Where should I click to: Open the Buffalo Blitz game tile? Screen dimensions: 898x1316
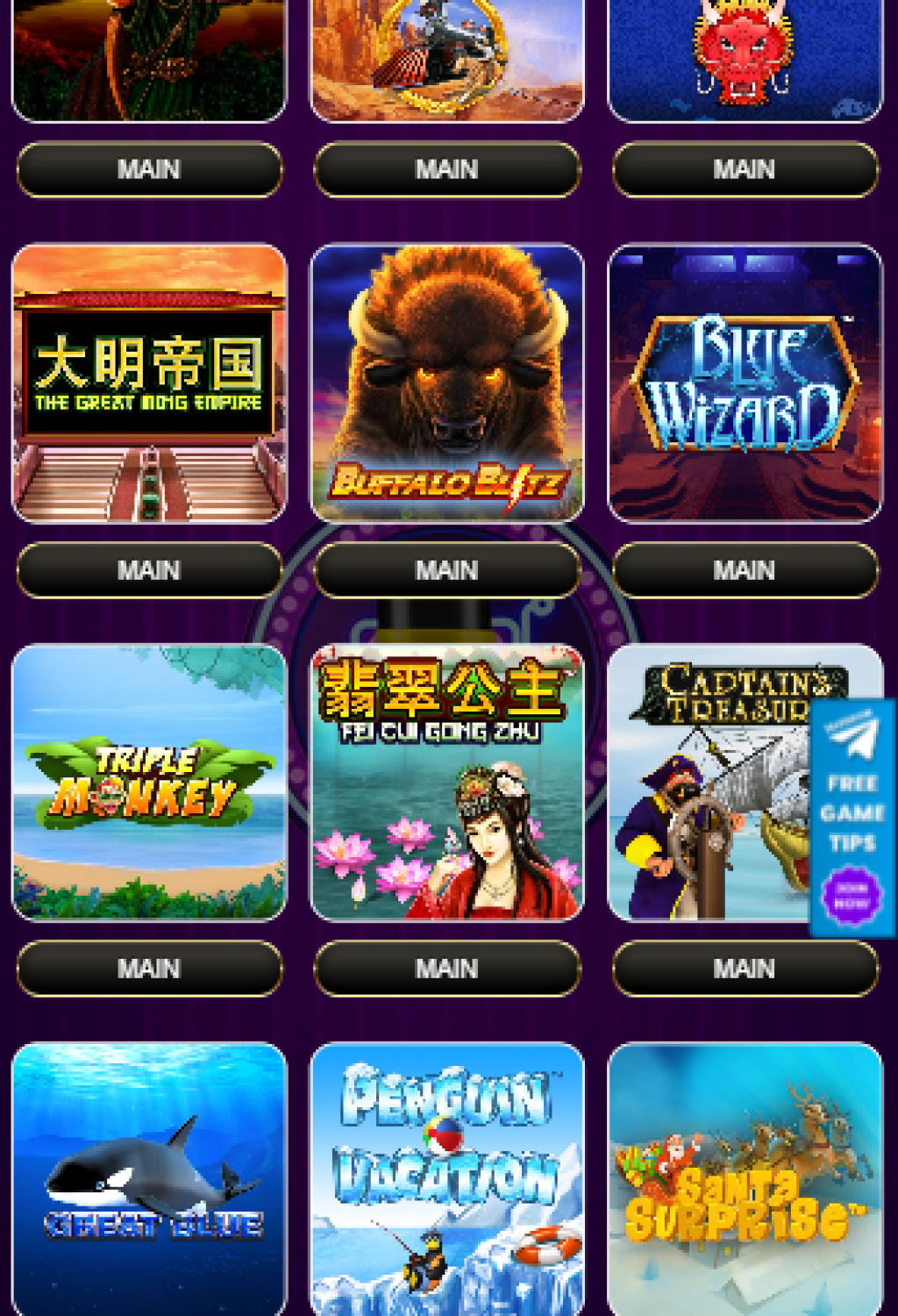pyautogui.click(x=447, y=383)
